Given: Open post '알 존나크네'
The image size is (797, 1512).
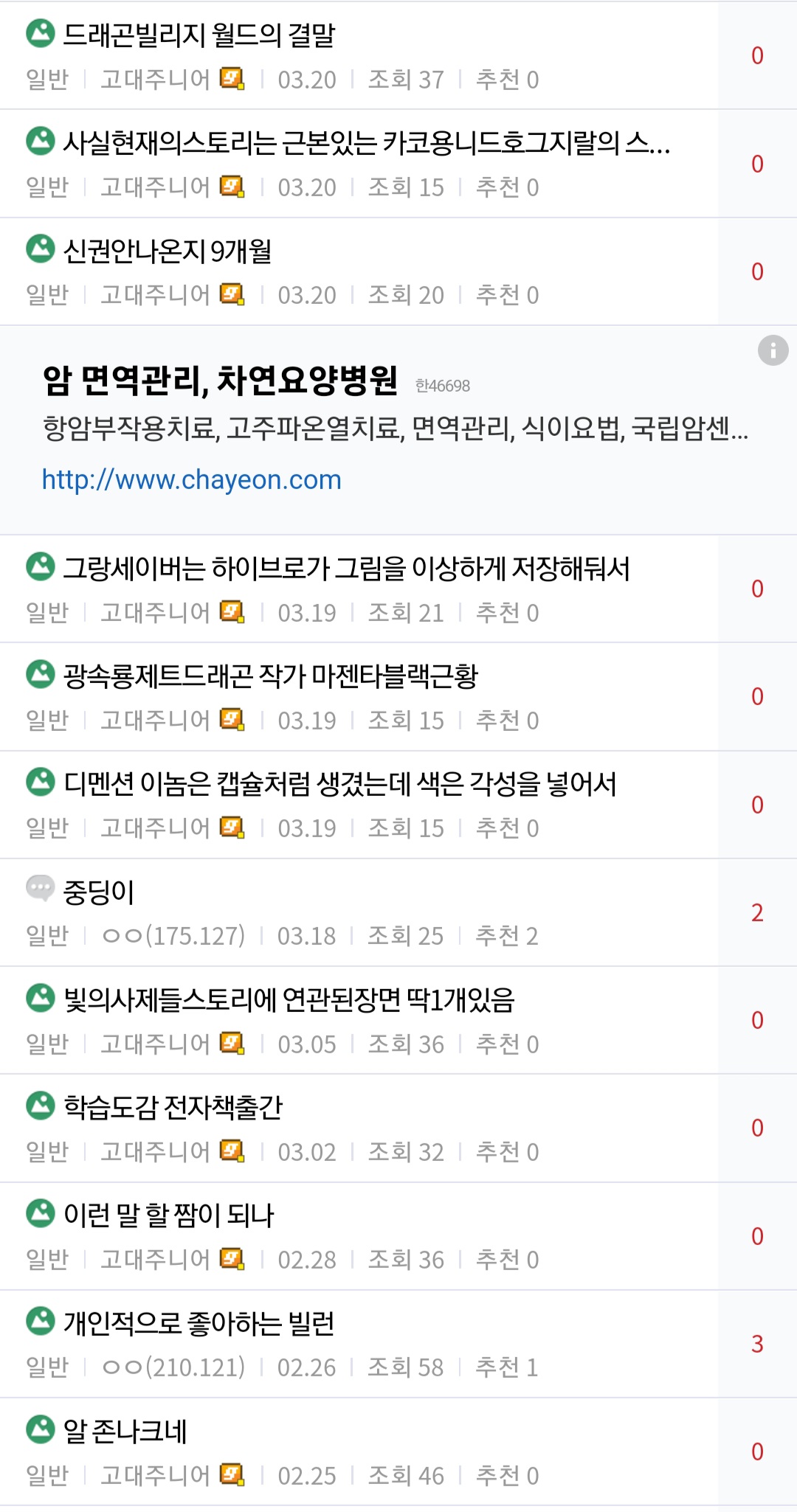Looking at the screenshot, I should pyautogui.click(x=125, y=1432).
